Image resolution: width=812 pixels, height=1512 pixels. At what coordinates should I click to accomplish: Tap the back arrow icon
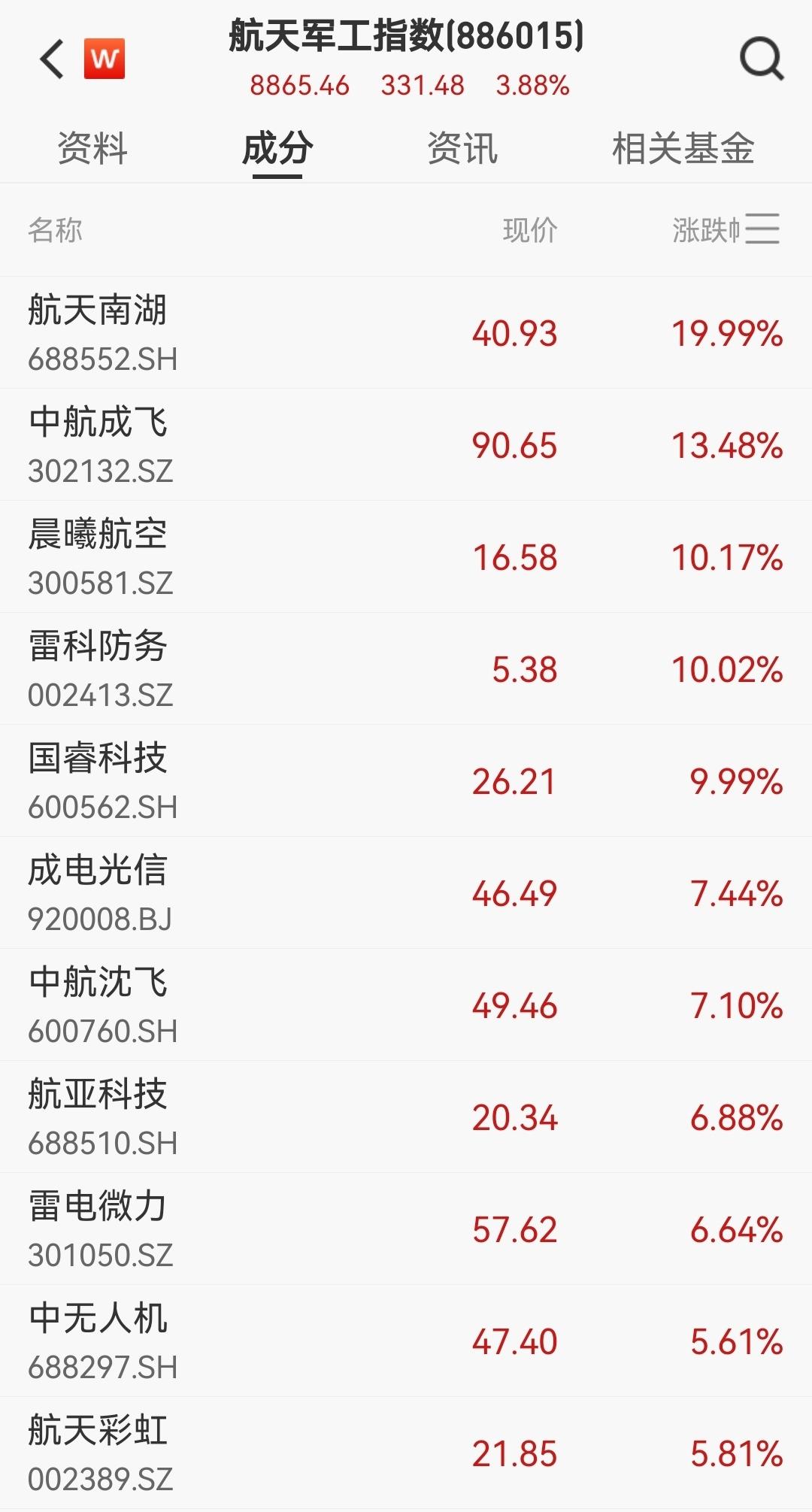point(50,59)
